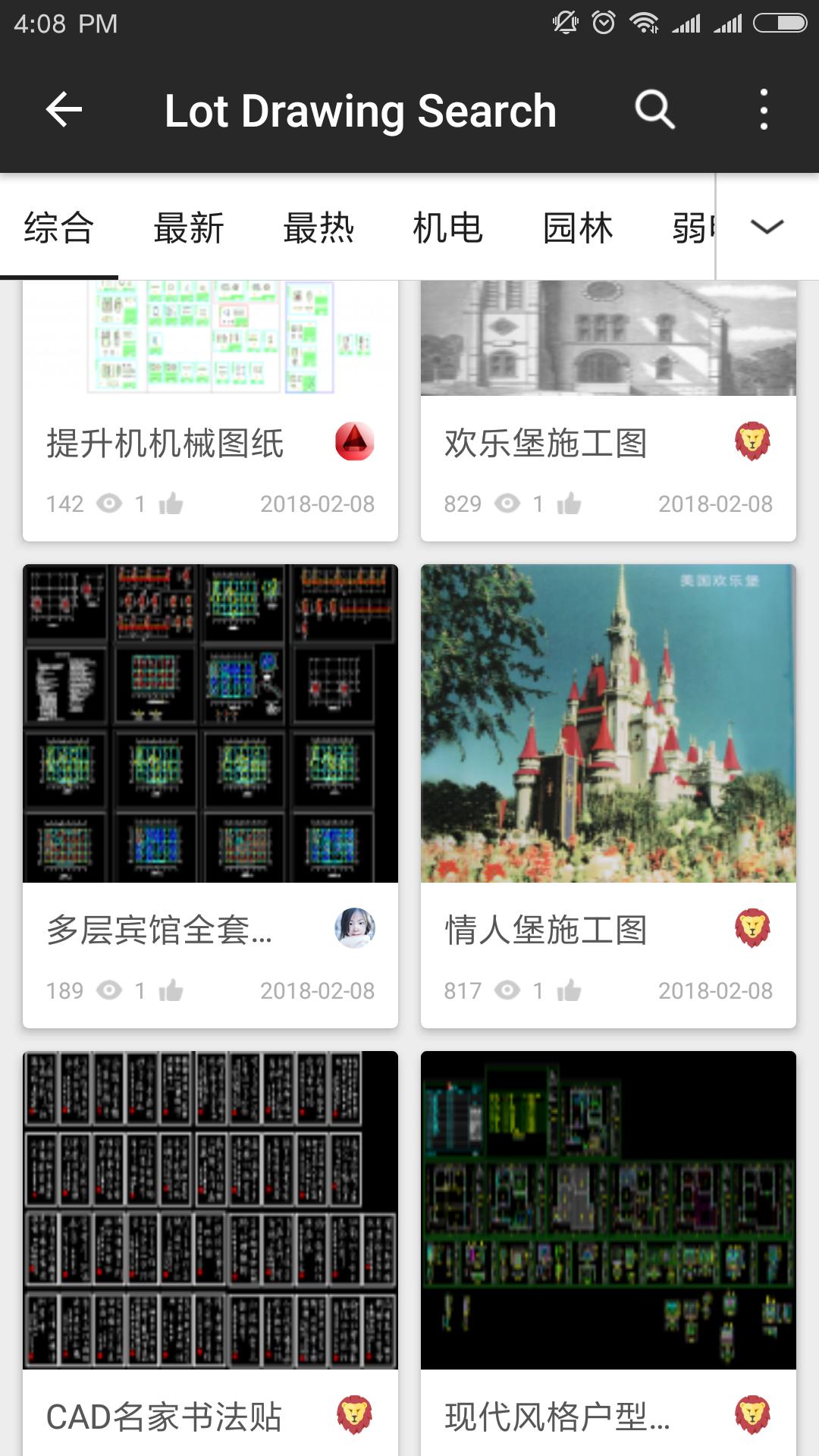Like the 提升机机械图纸 drawing
The height and width of the screenshot is (1456, 819).
(171, 504)
